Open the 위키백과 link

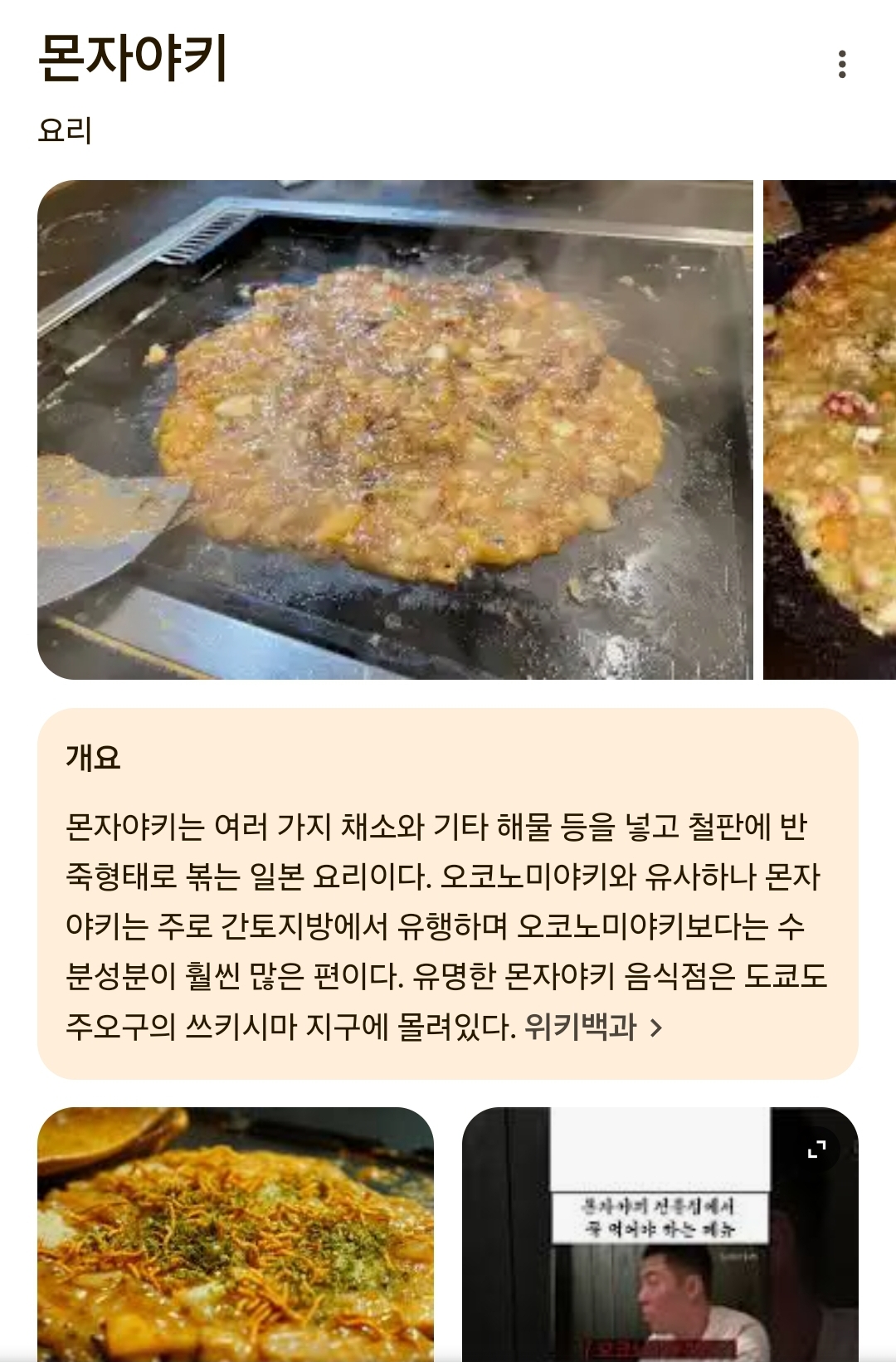point(592,1028)
